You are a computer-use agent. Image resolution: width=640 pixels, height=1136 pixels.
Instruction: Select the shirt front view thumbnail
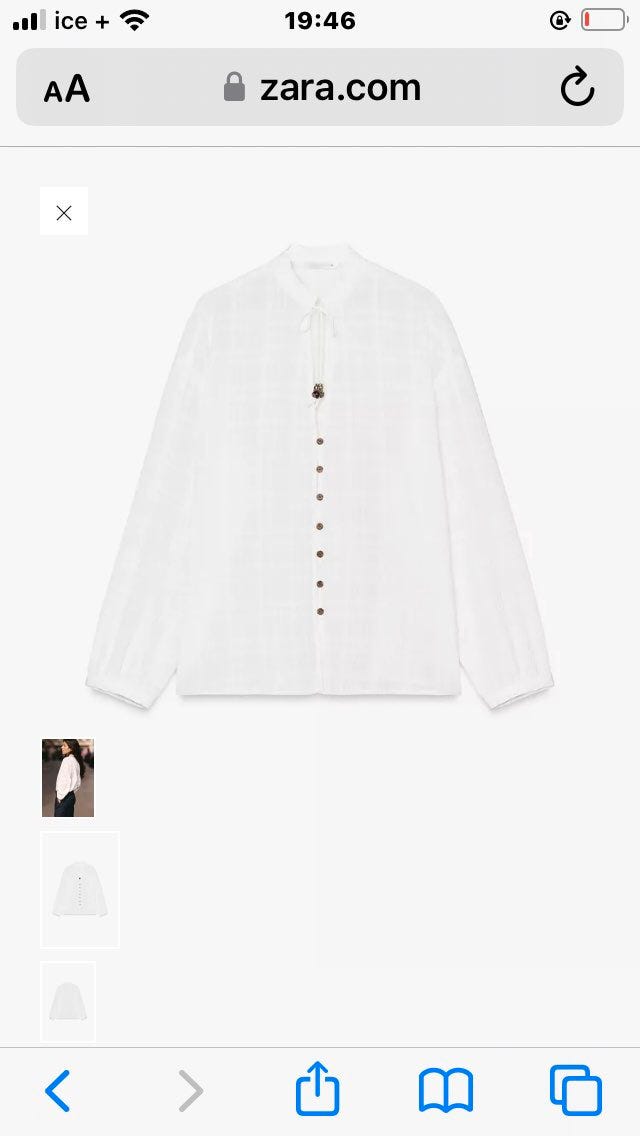[x=80, y=889]
